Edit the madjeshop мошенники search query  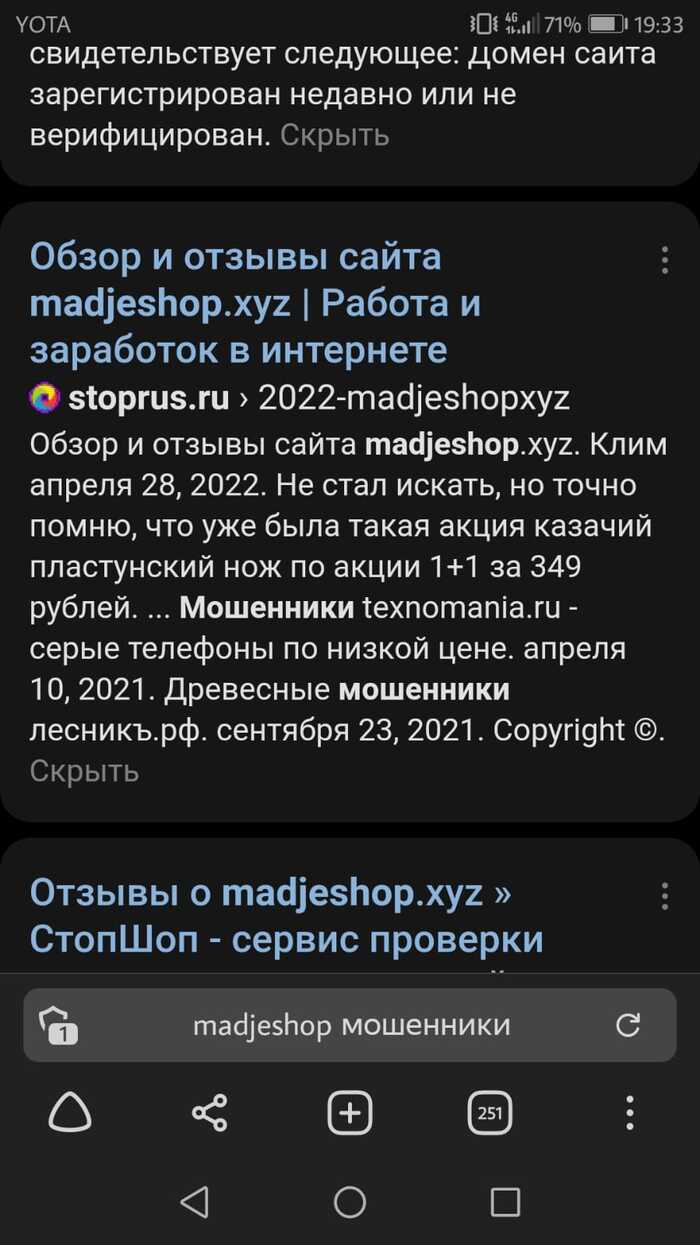coord(350,1025)
